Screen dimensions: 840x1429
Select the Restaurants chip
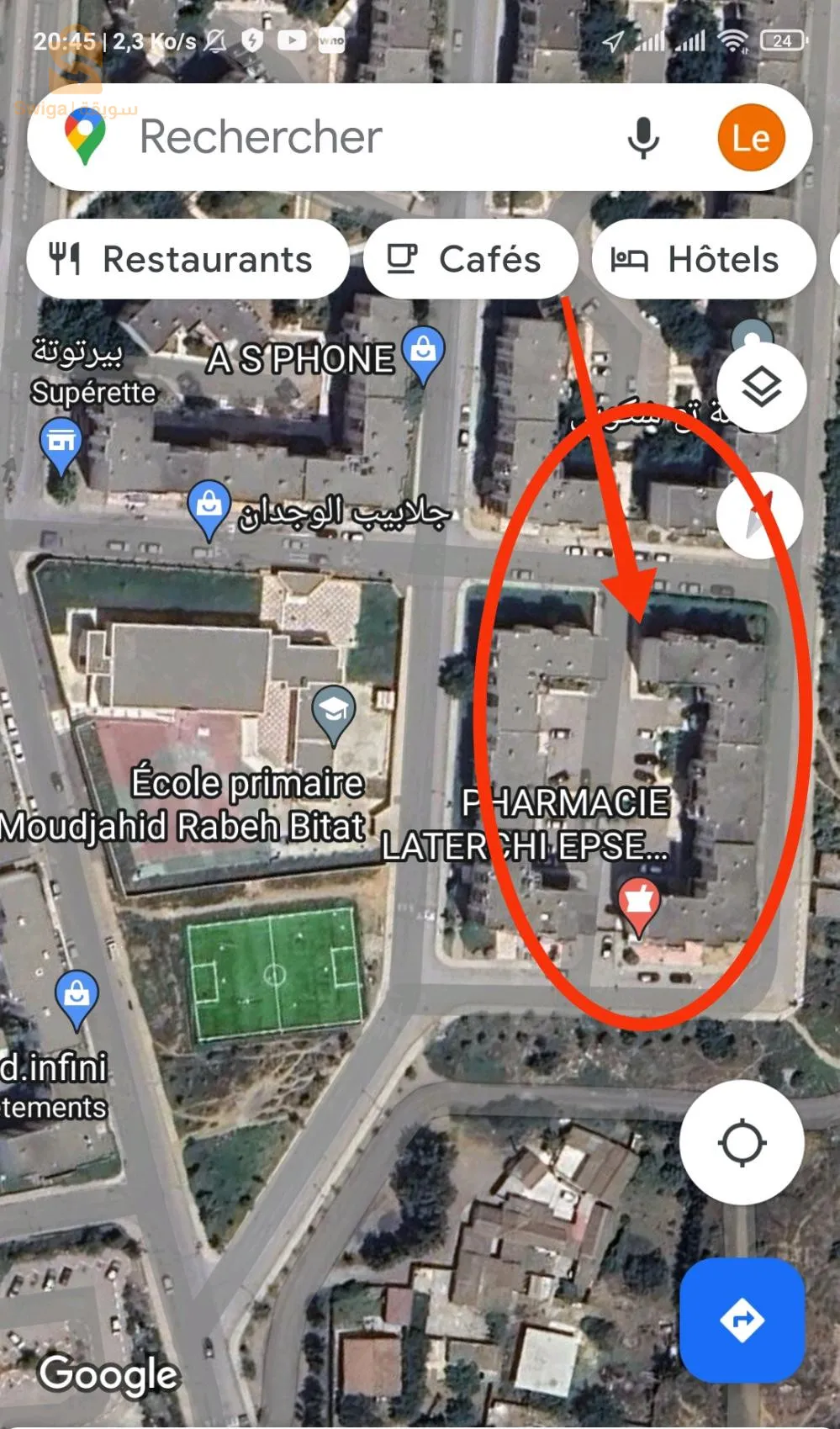[x=188, y=259]
